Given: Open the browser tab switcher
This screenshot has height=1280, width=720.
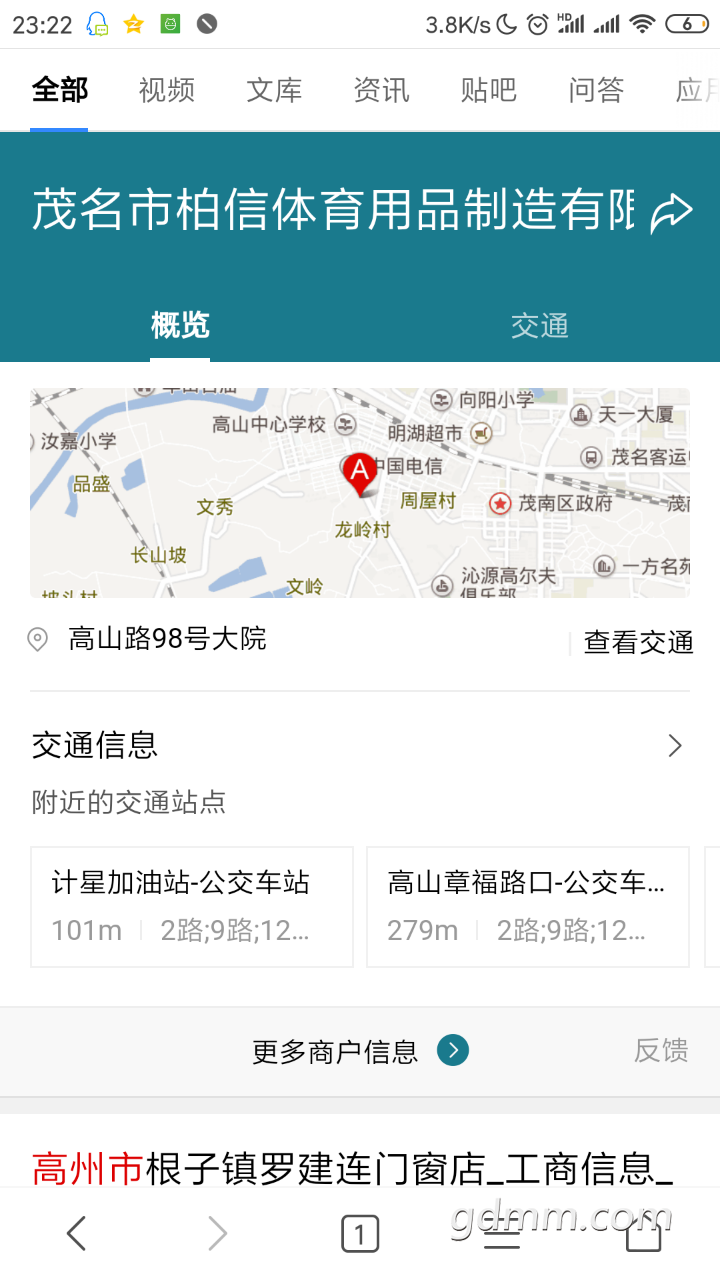Looking at the screenshot, I should [360, 1234].
